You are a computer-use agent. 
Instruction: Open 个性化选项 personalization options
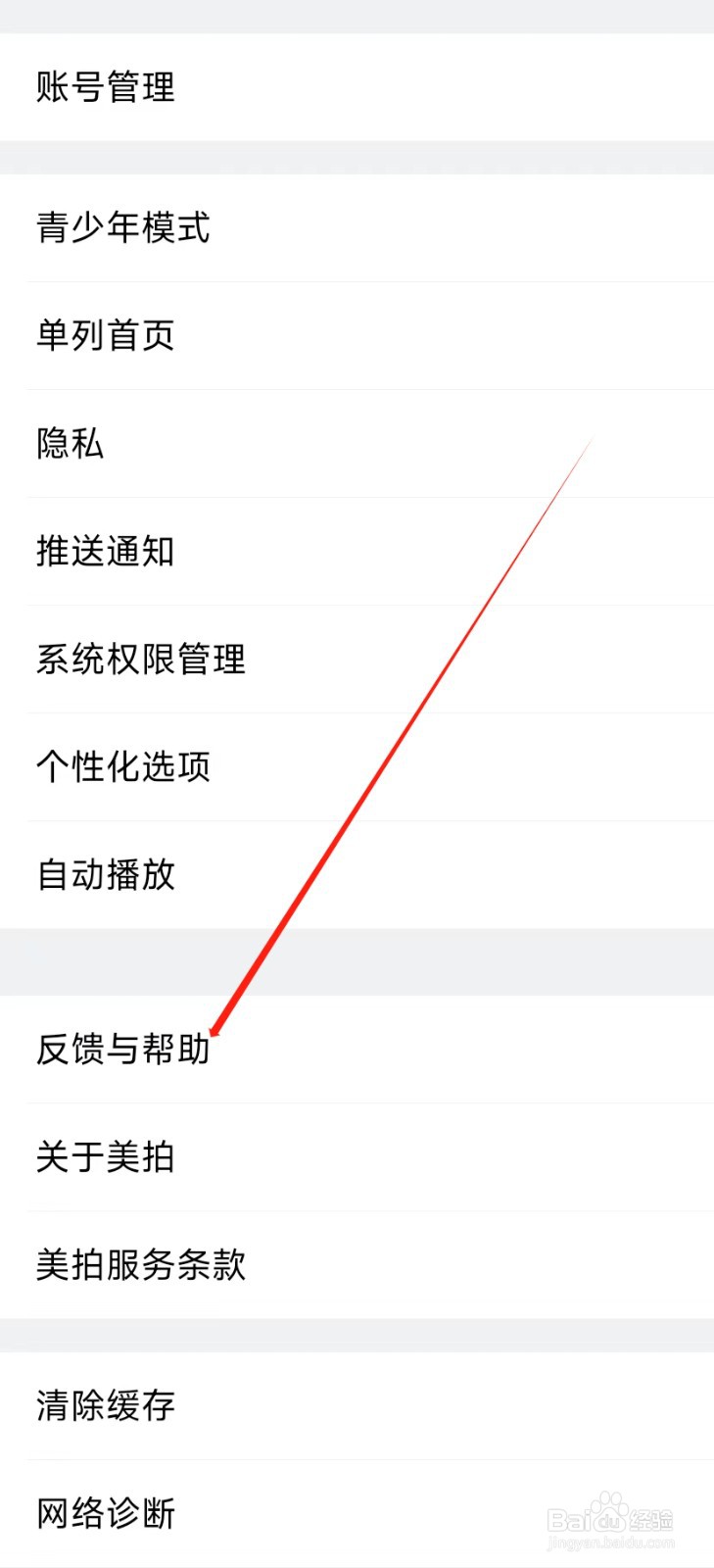coord(122,767)
